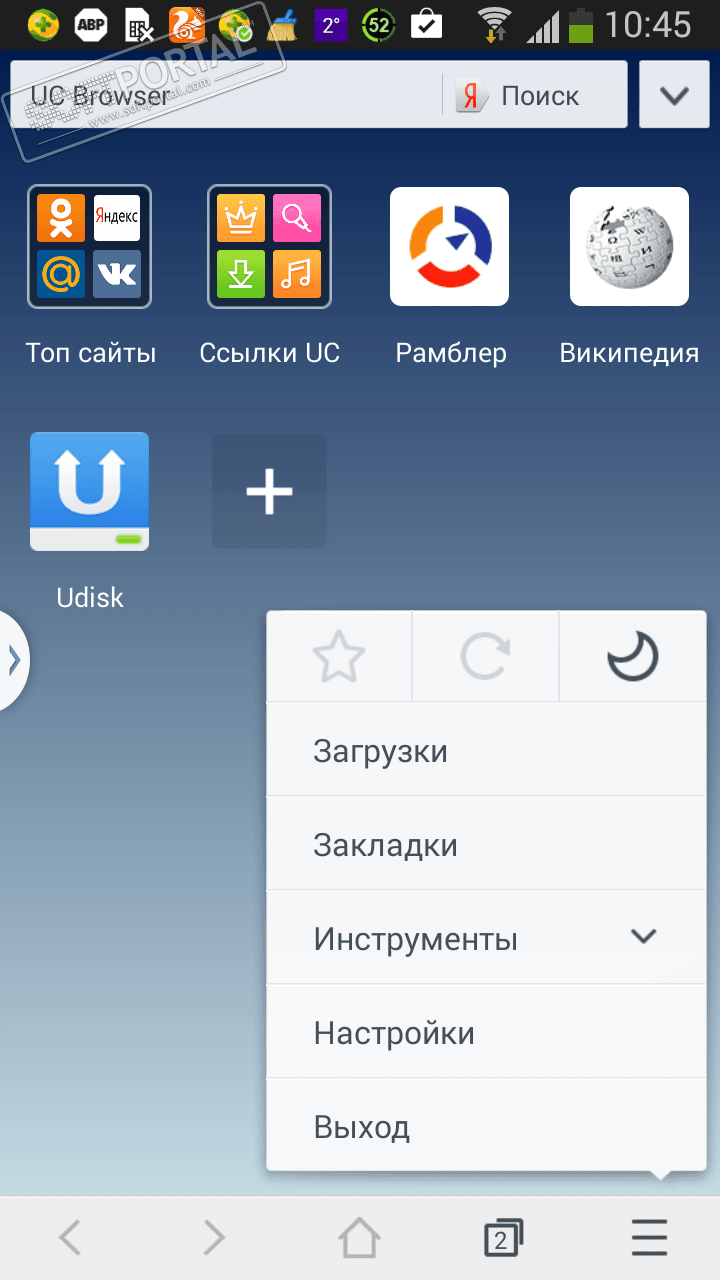Expand the Инструменты submenu

[x=486, y=938]
